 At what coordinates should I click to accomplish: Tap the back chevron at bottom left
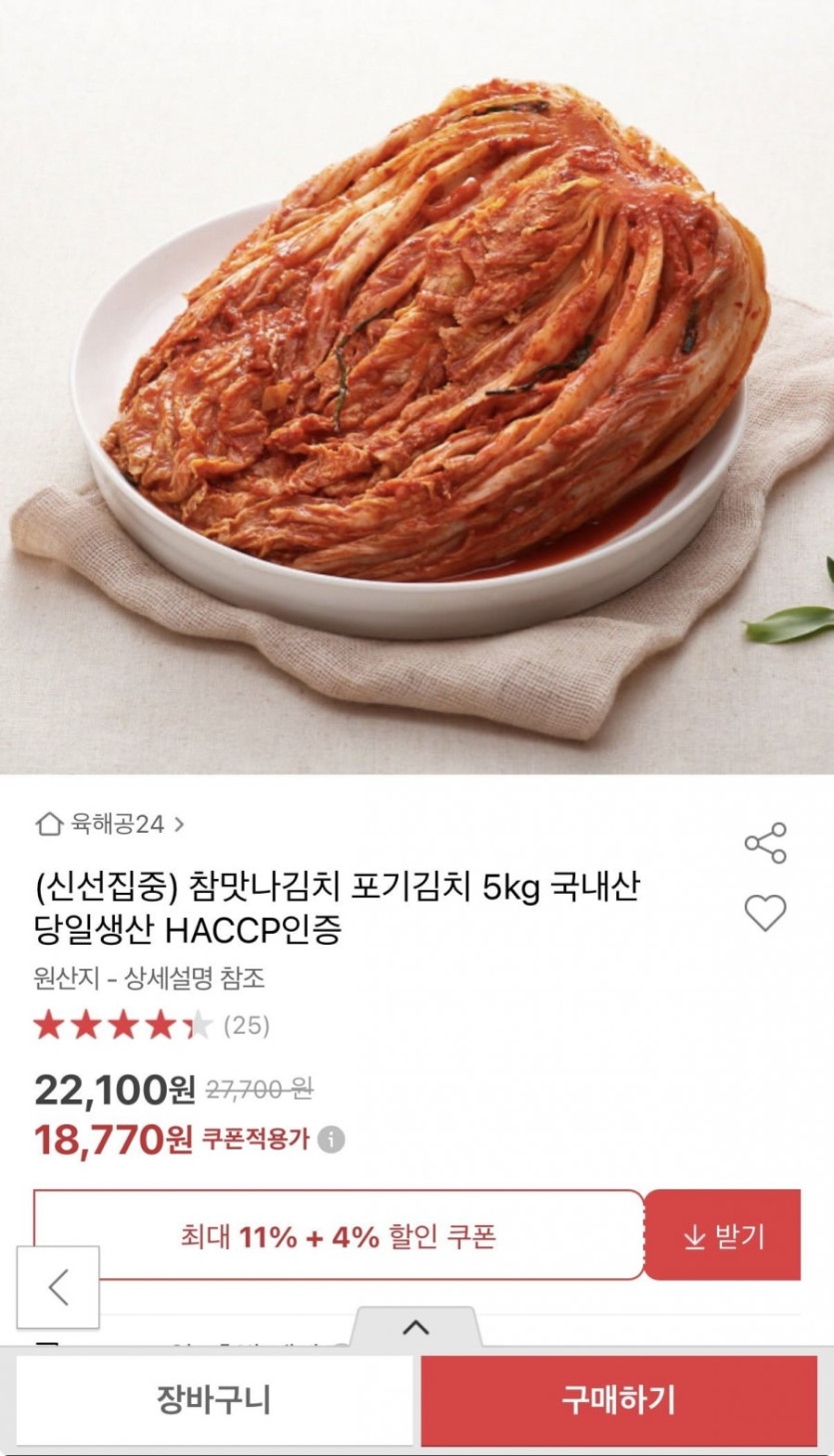(x=57, y=1288)
